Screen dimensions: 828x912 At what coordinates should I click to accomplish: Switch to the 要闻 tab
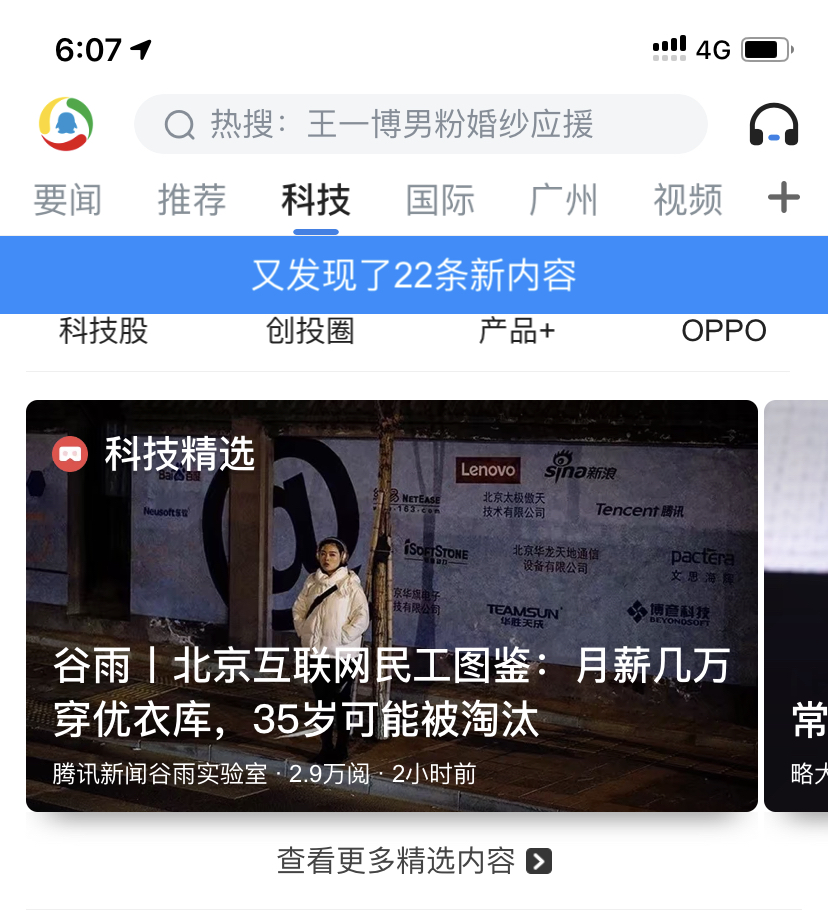pos(68,200)
